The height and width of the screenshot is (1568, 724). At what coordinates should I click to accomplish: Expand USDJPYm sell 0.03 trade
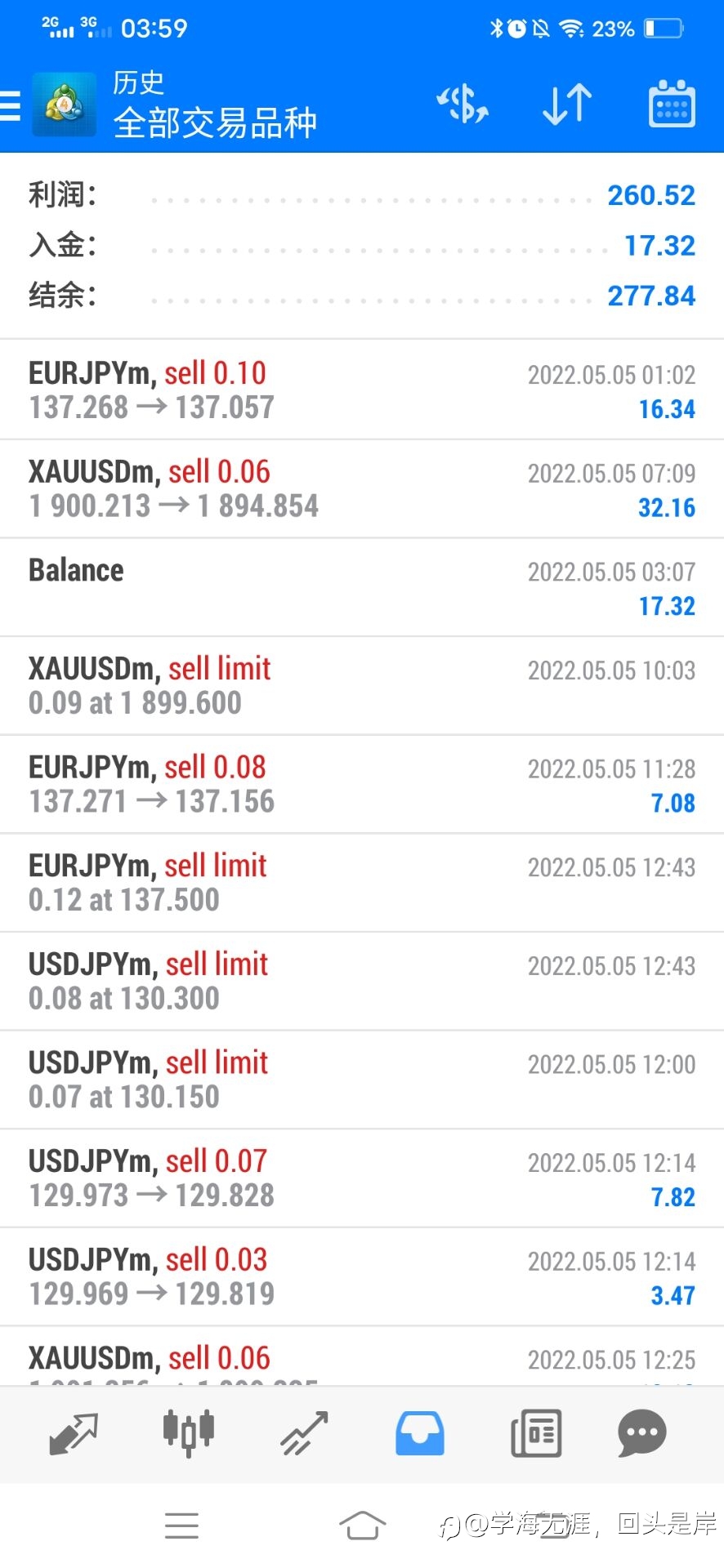362,1276
